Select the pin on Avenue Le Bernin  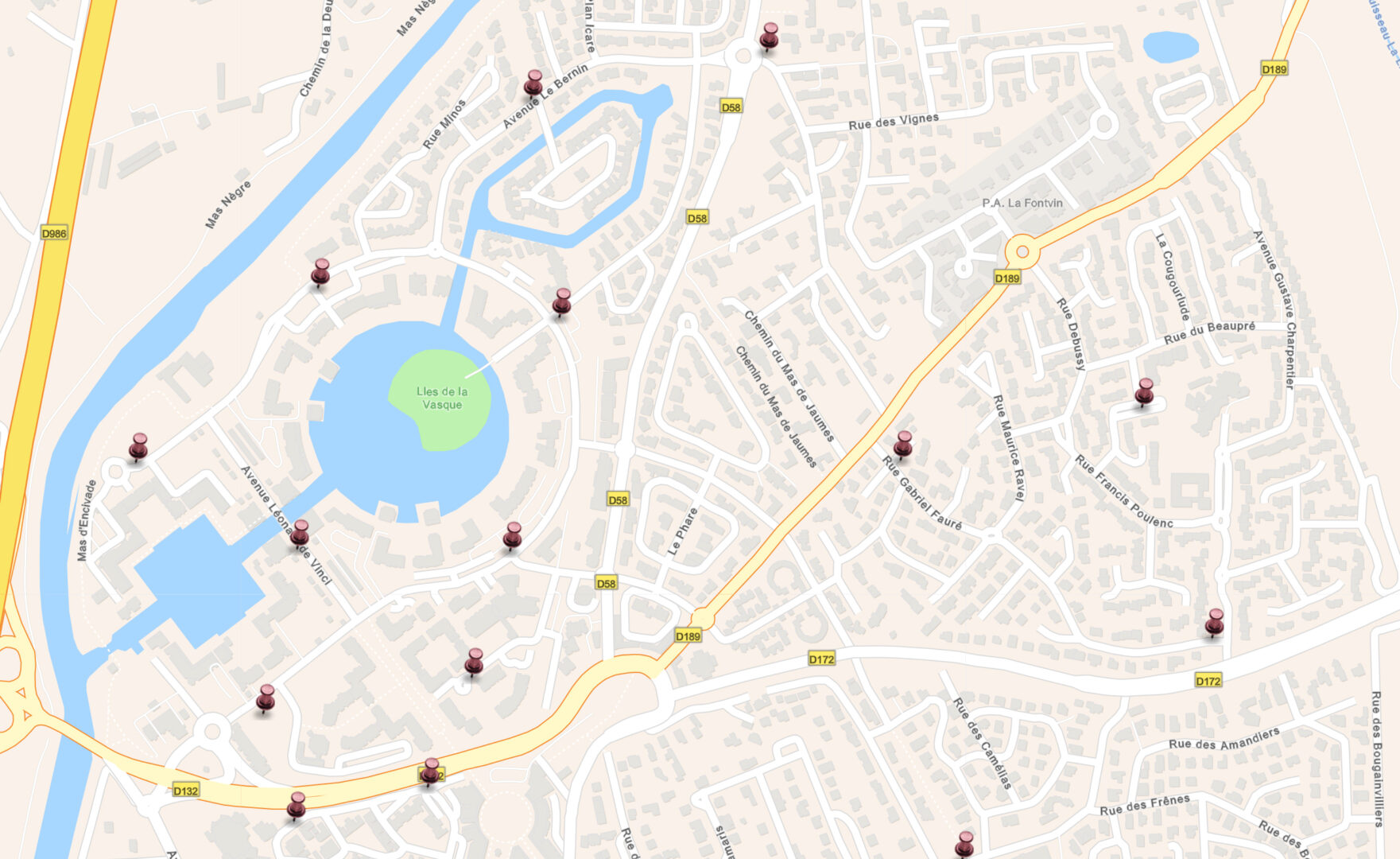click(533, 83)
